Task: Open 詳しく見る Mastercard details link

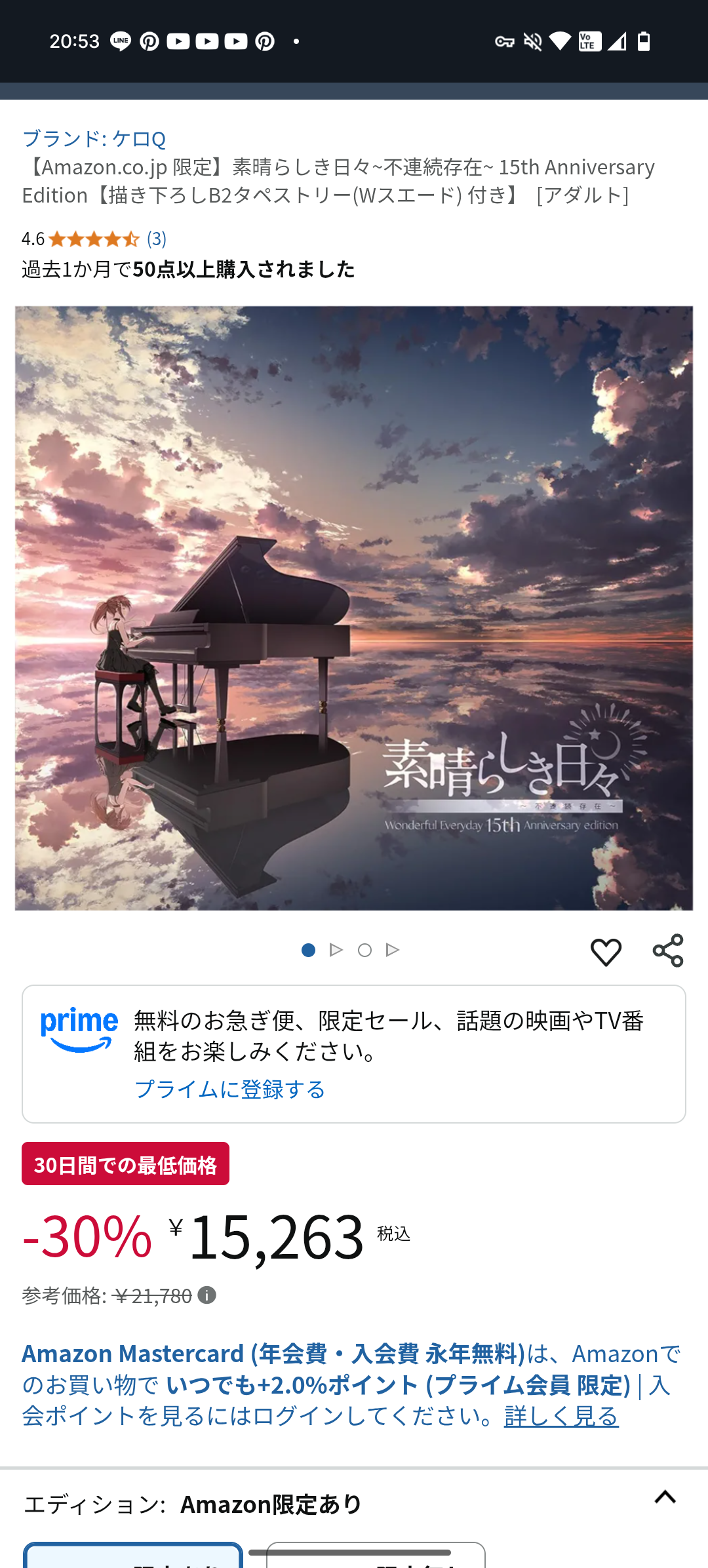Action: coord(561,1416)
